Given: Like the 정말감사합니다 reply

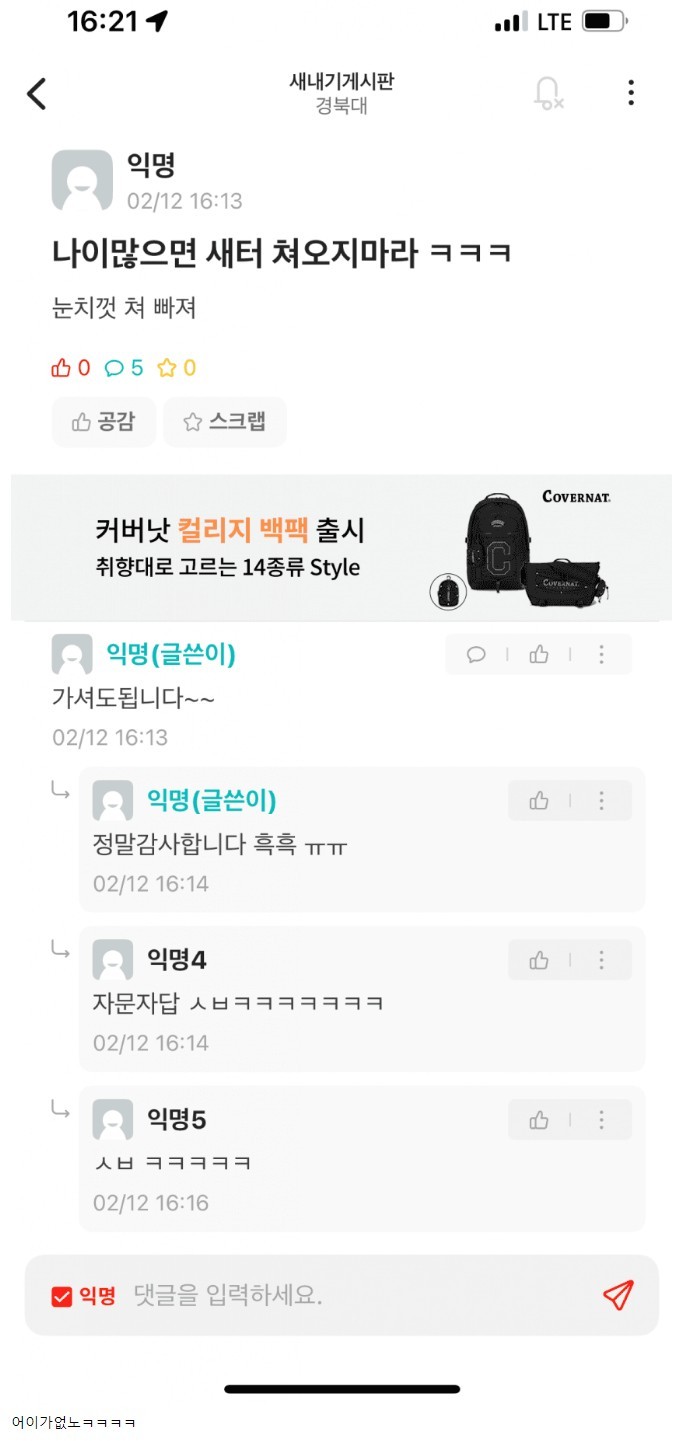Looking at the screenshot, I should 539,800.
